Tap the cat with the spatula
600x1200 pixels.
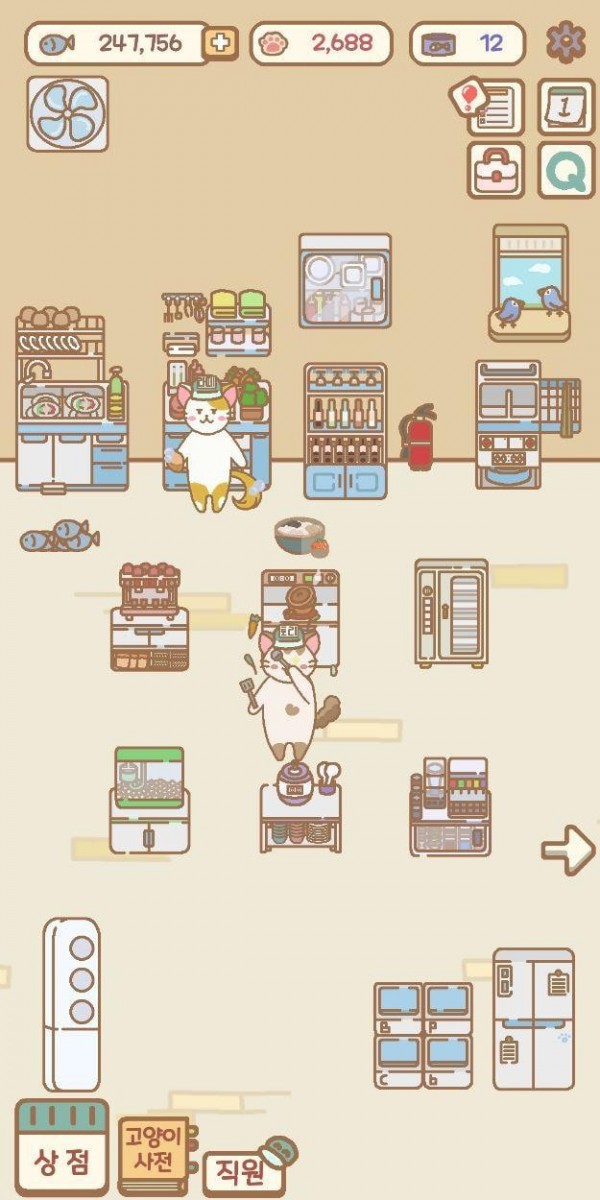coord(289,690)
